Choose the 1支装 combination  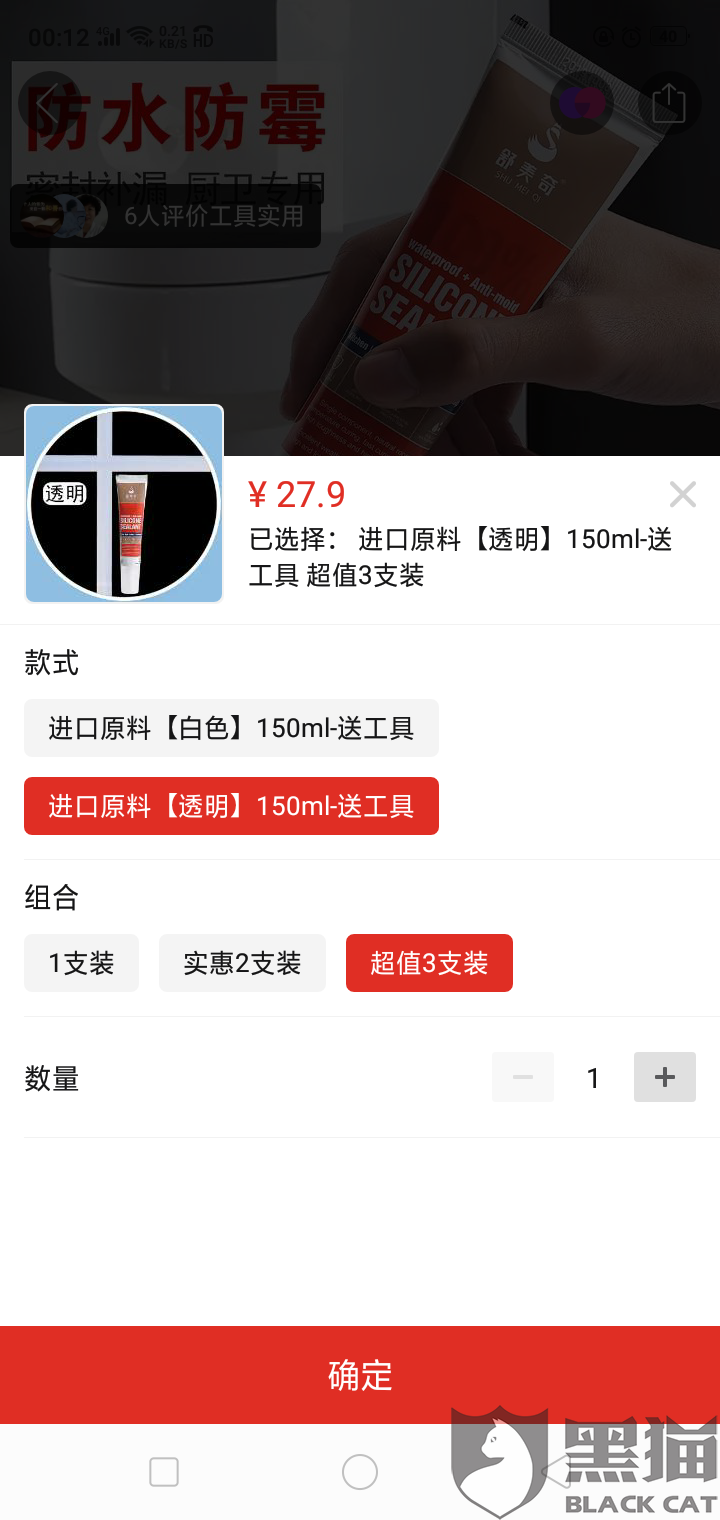[81, 963]
